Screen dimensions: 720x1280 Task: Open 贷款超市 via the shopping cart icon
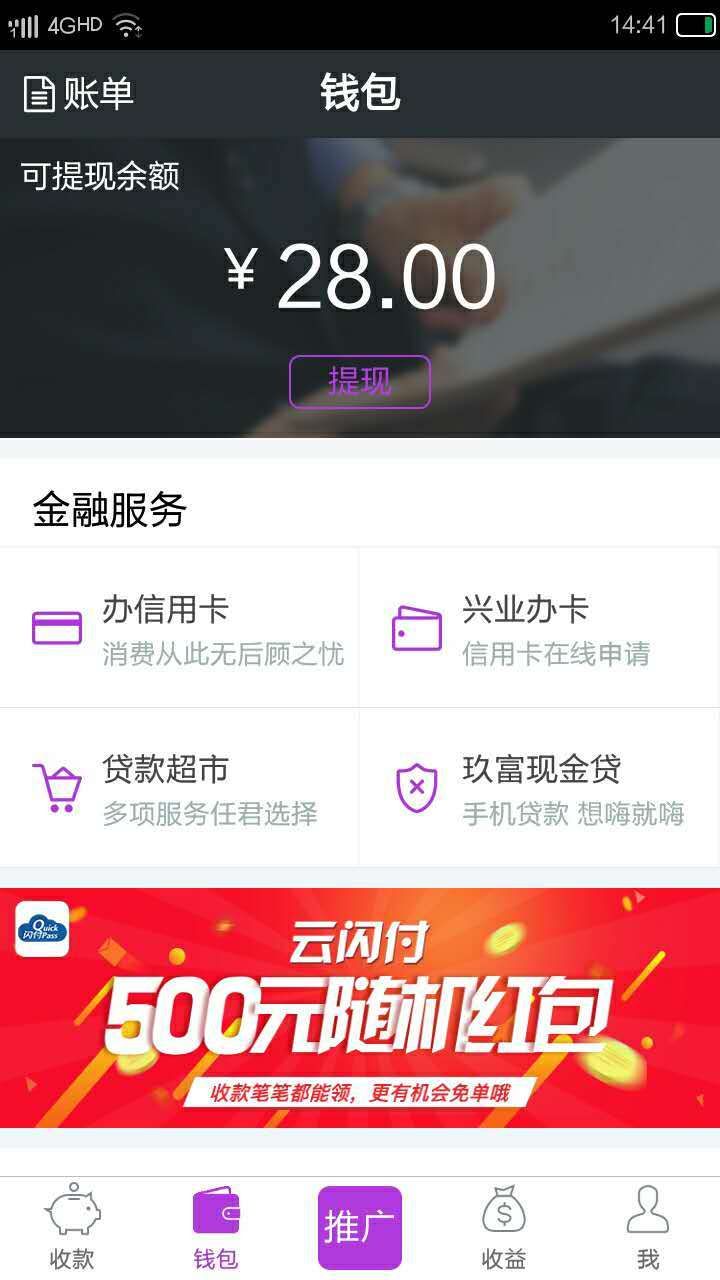(57, 787)
